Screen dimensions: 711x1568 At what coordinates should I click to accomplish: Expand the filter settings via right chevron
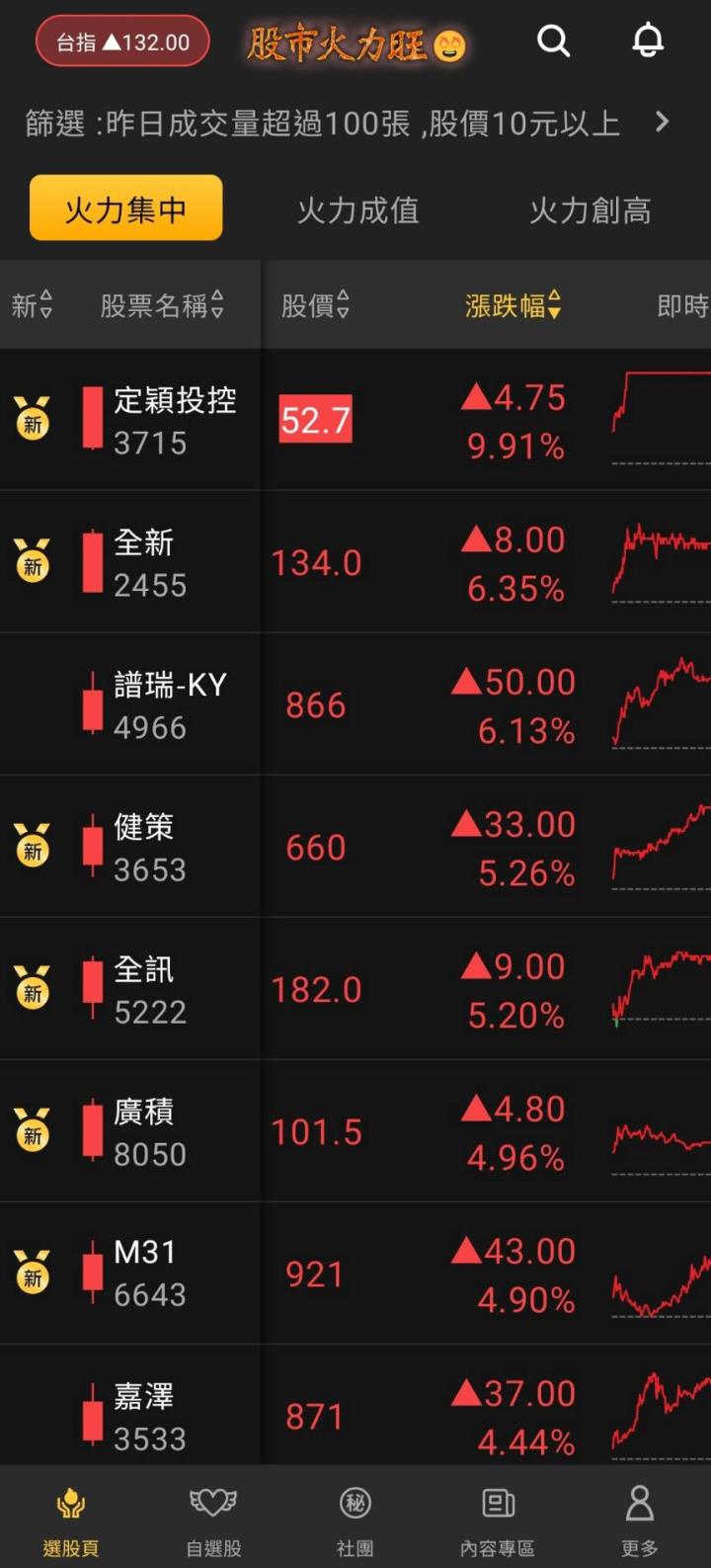(x=663, y=122)
